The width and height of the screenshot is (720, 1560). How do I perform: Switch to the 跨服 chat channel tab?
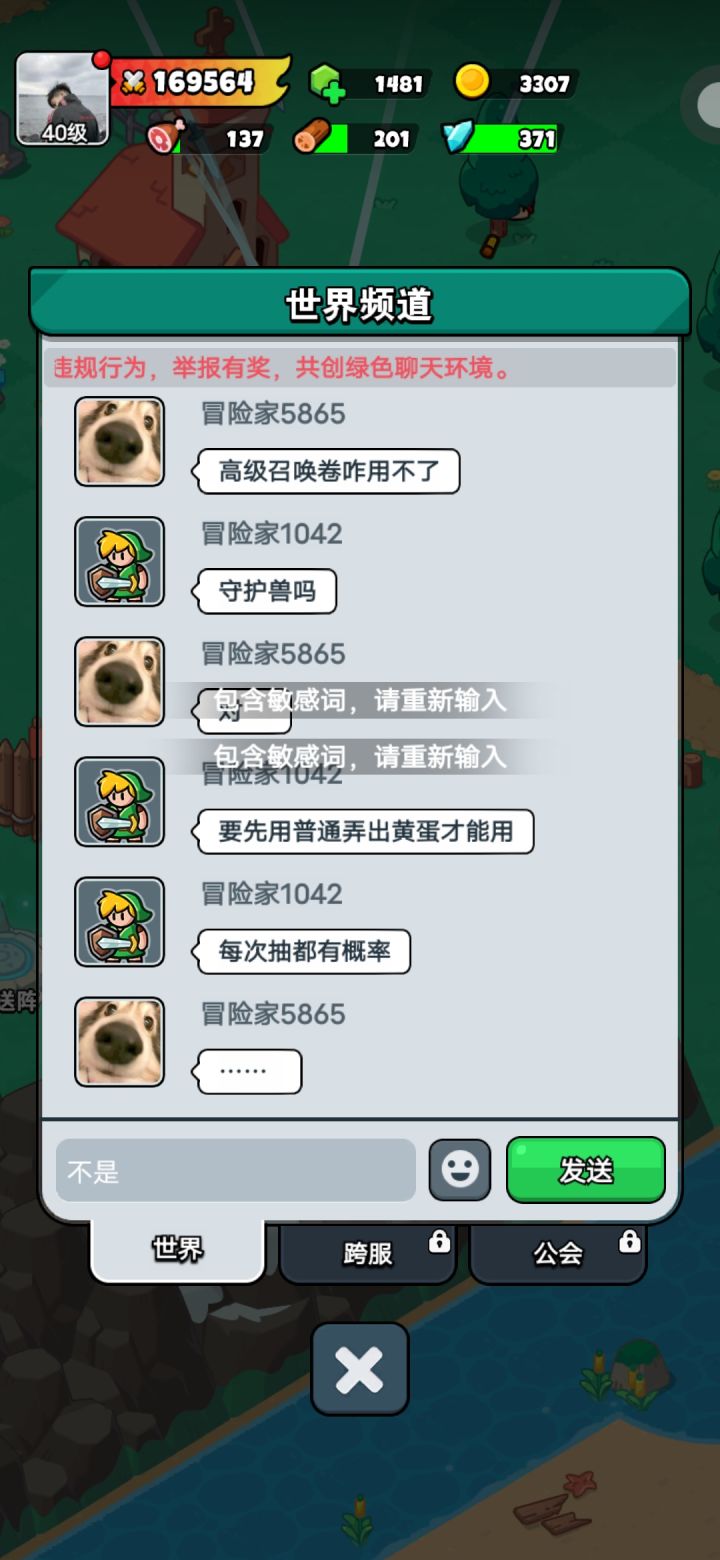tap(369, 1253)
